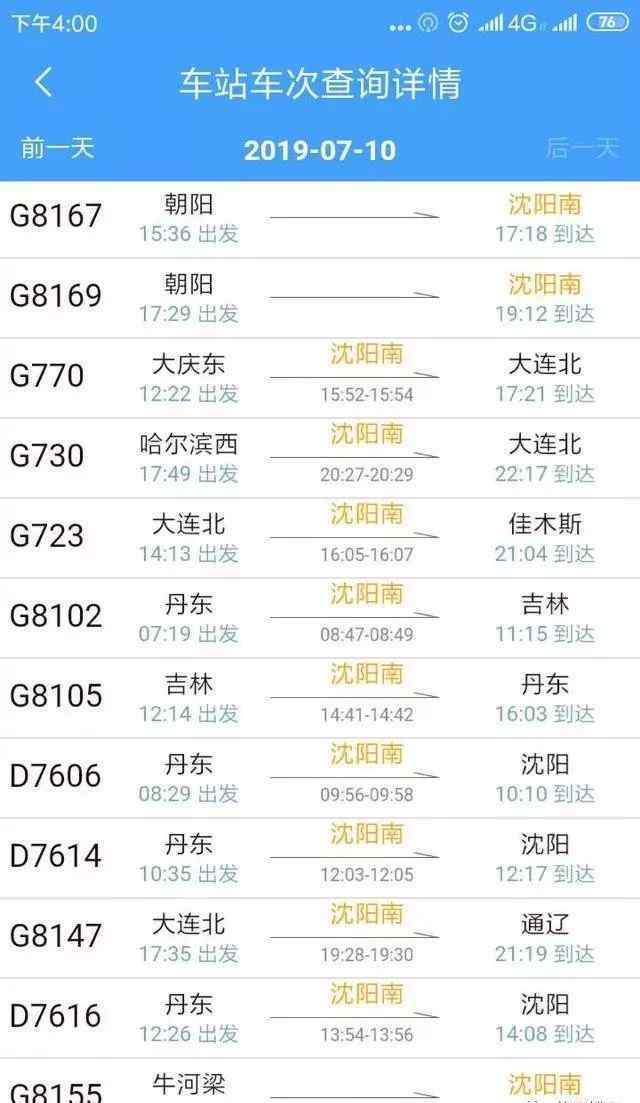Show details for train G8155
Viewport: 640px width, 1103px height.
[x=320, y=1081]
